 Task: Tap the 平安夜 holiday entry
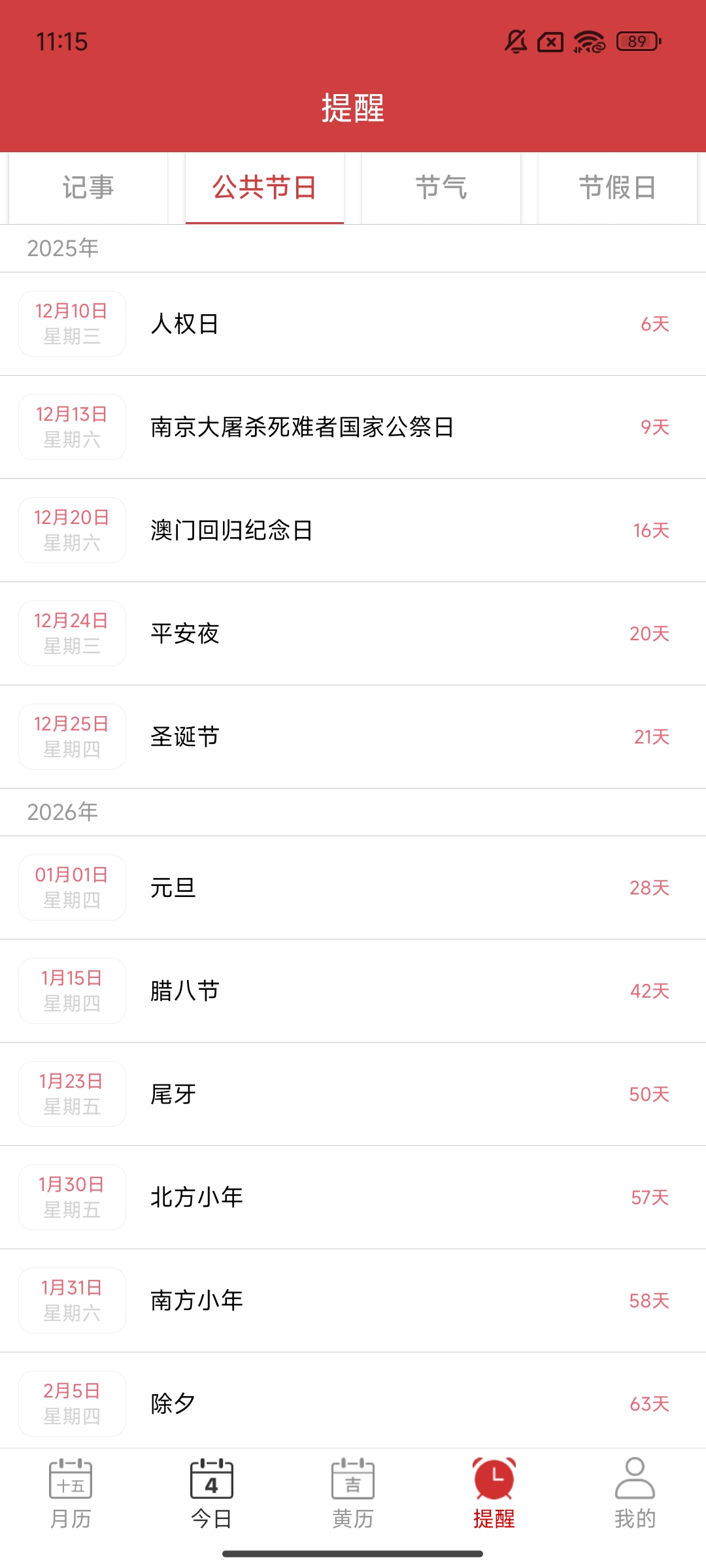[x=353, y=634]
